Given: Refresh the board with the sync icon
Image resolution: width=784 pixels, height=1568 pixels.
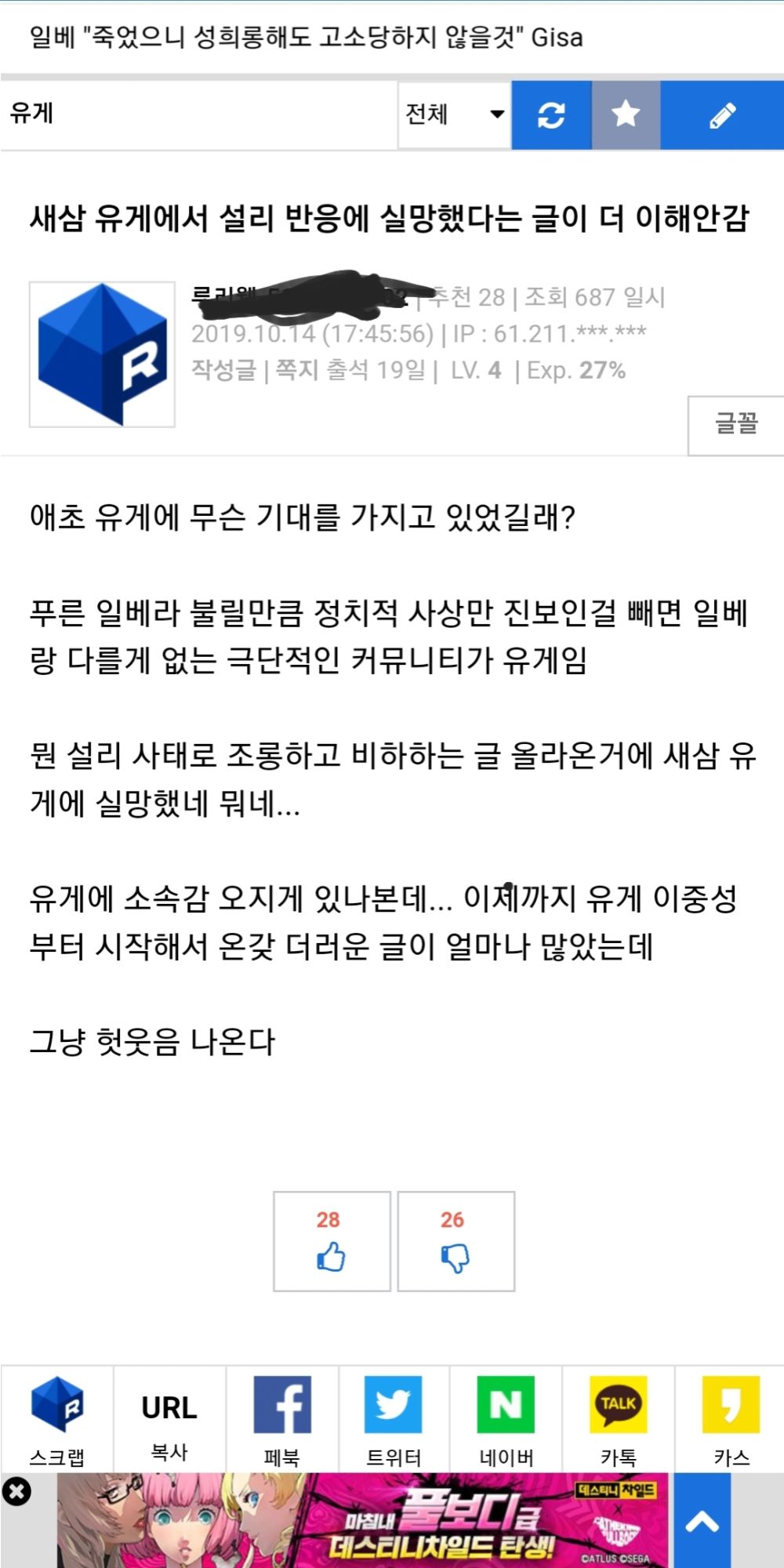Looking at the screenshot, I should pyautogui.click(x=551, y=115).
